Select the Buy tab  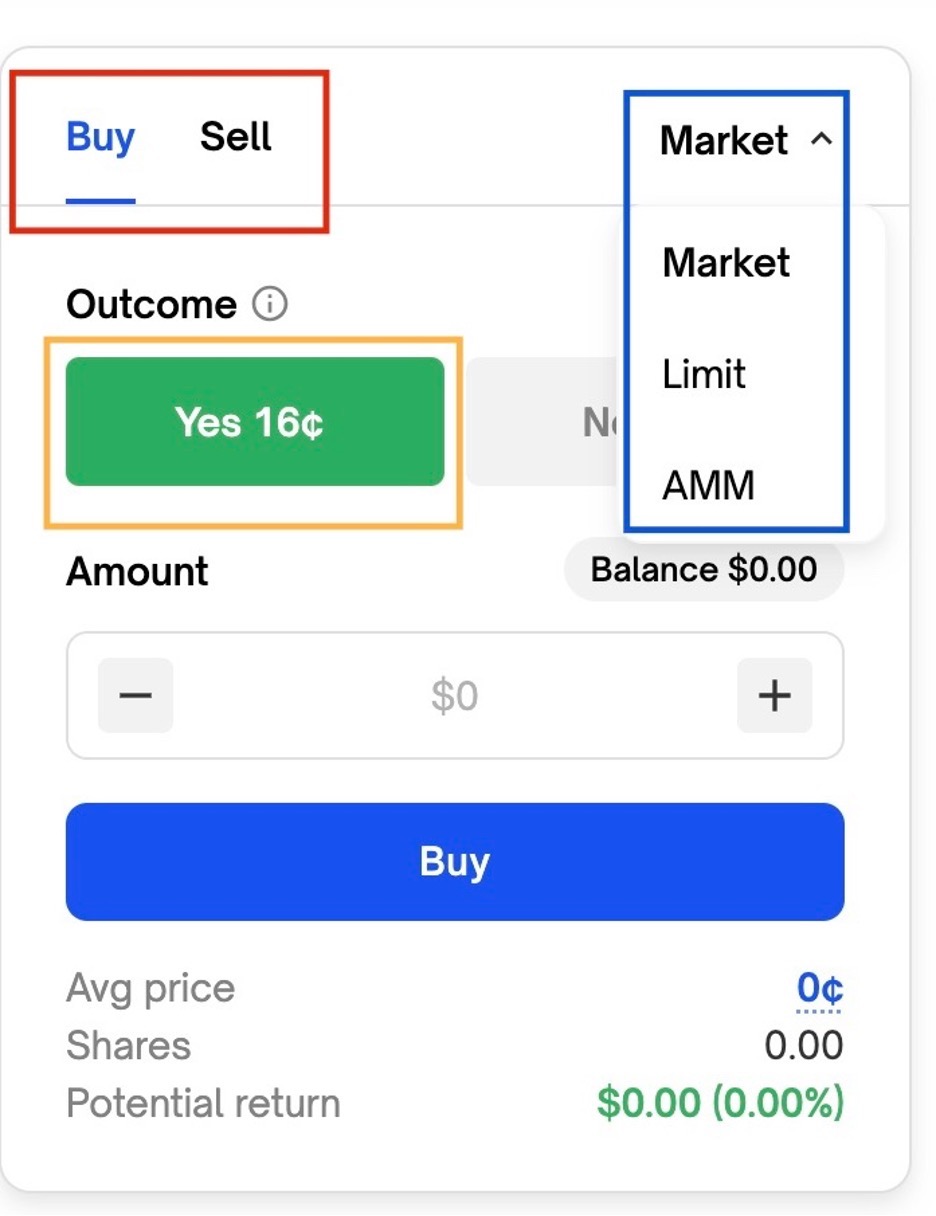point(100,137)
